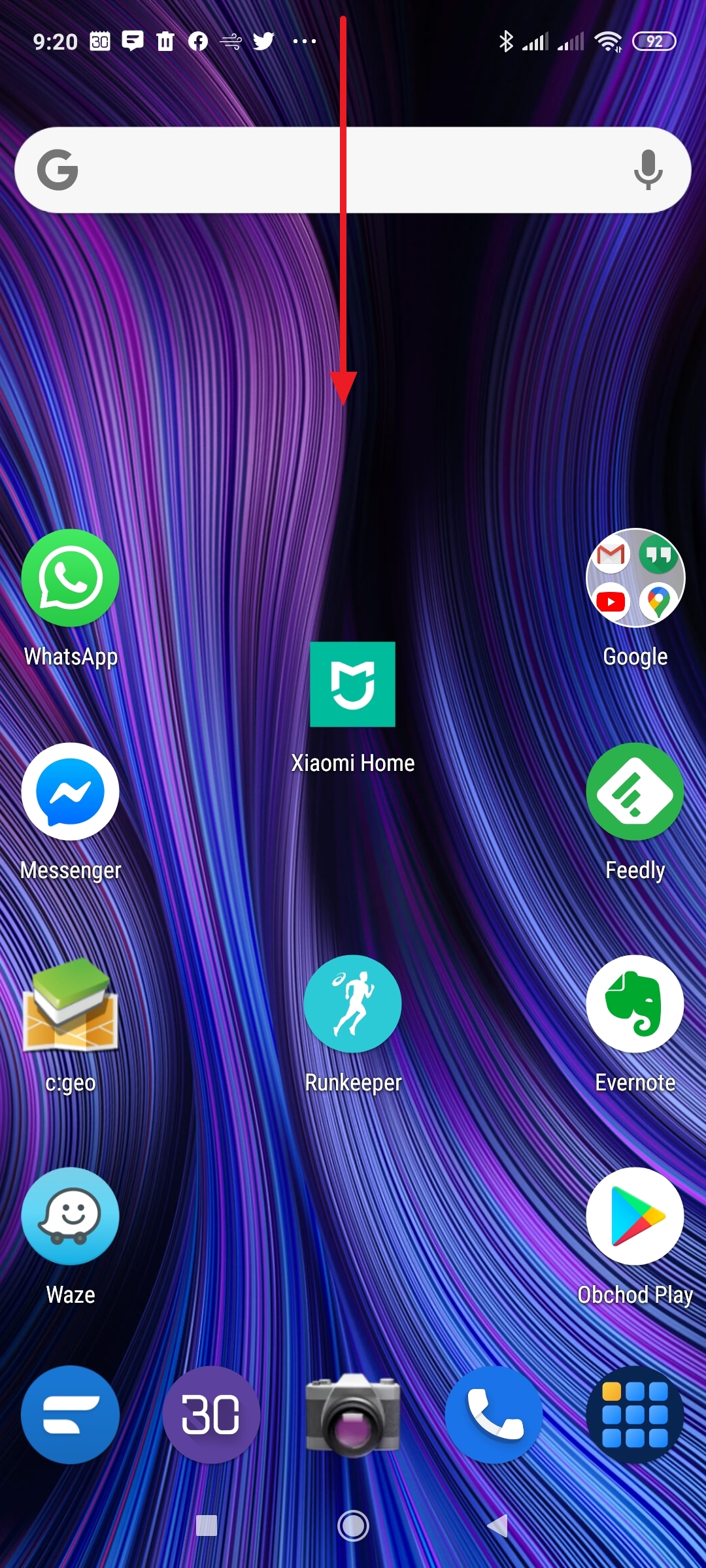Open Waze navigation
The height and width of the screenshot is (1568, 706).
pos(71,1217)
